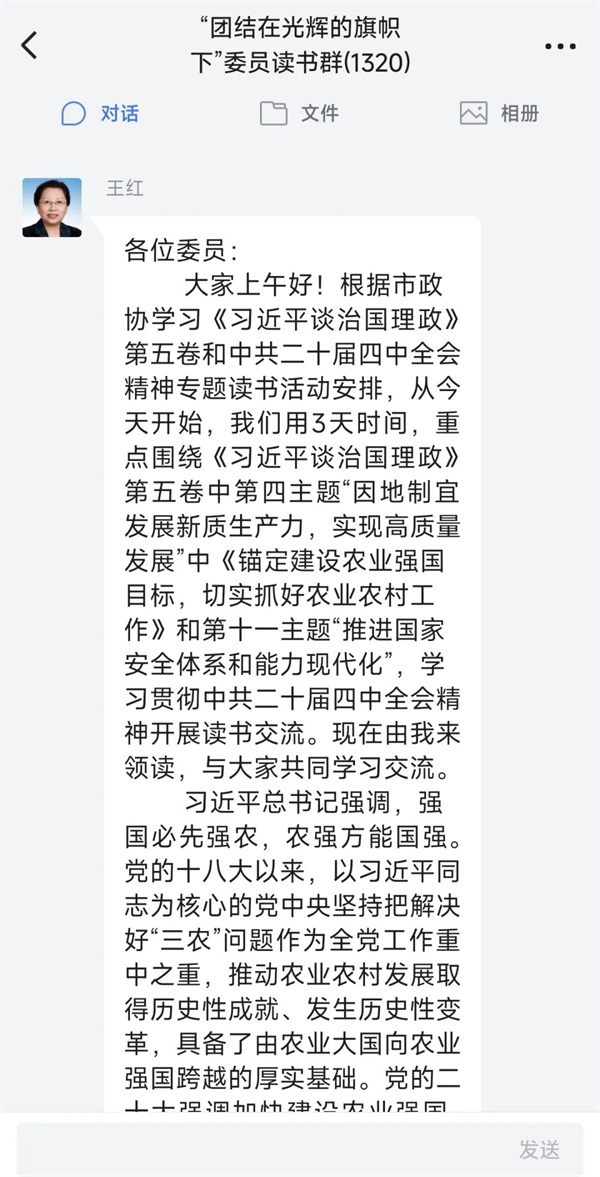The height and width of the screenshot is (1177, 600).
Task: Open 王红's profile avatar
Action: point(52,208)
